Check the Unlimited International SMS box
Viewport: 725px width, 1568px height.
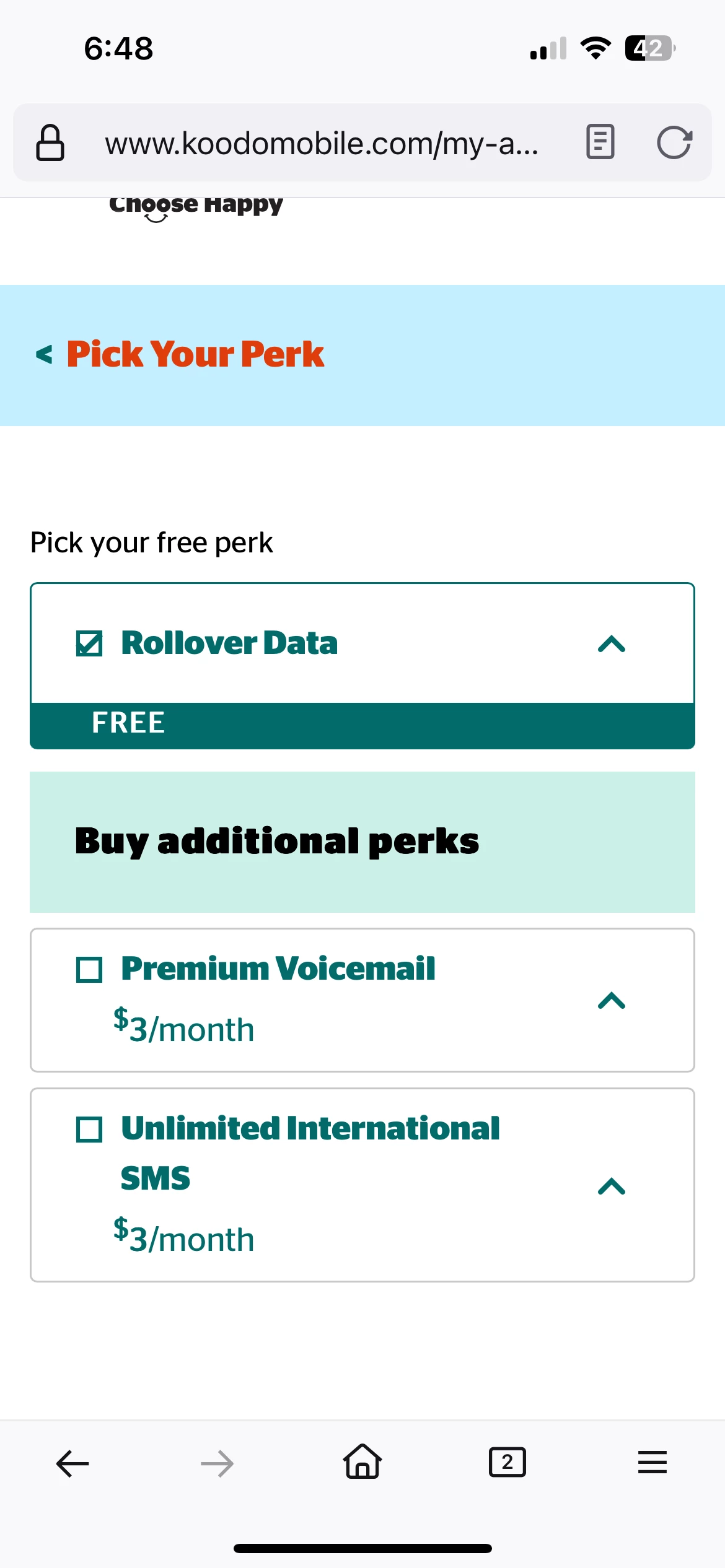89,1129
